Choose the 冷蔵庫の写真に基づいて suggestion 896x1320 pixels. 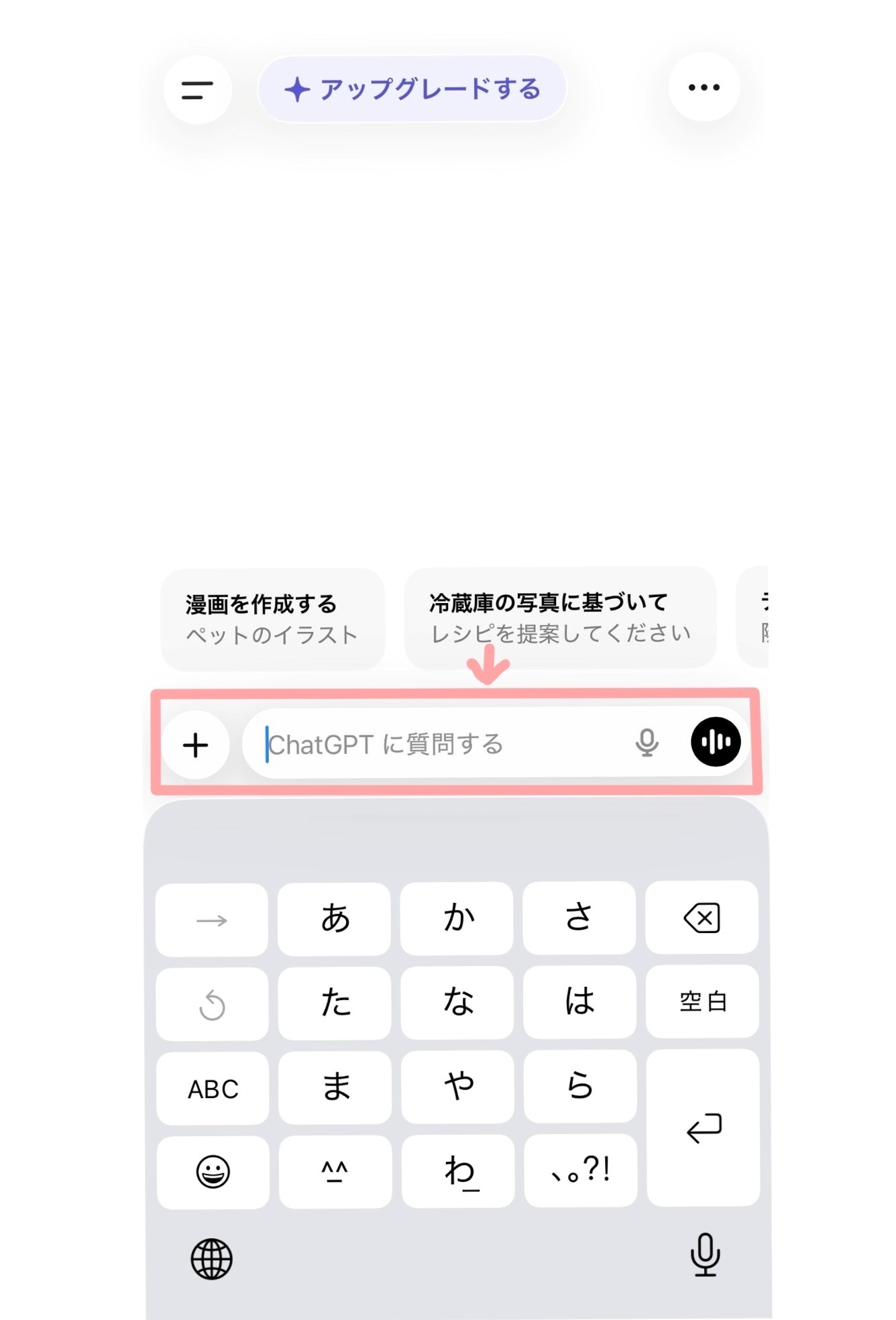click(559, 617)
